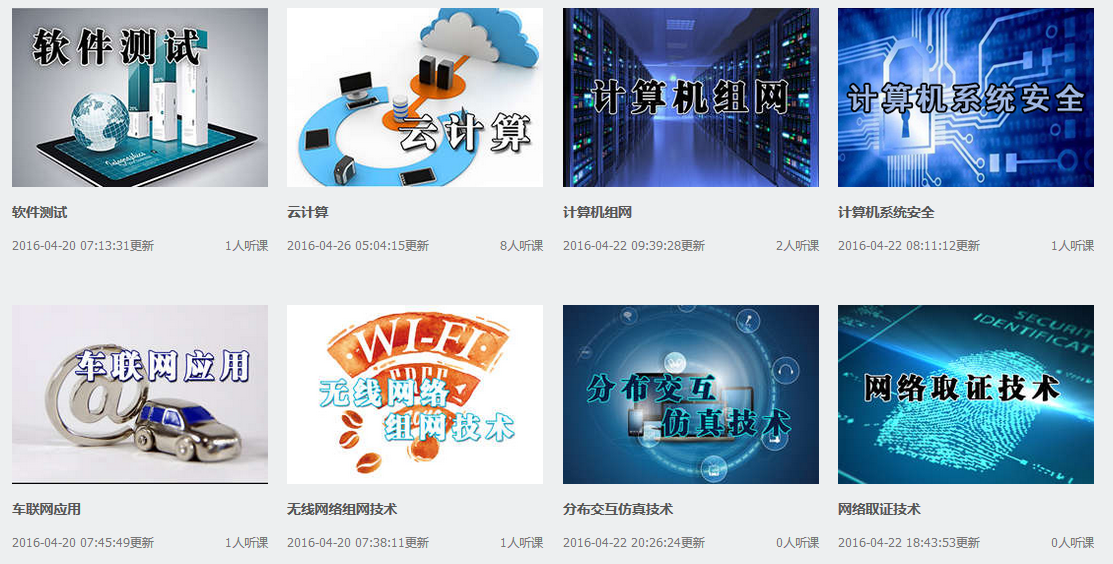Viewport: 1113px width, 564px height.
Task: View the 网络取证技术 course
Action: pos(965,394)
